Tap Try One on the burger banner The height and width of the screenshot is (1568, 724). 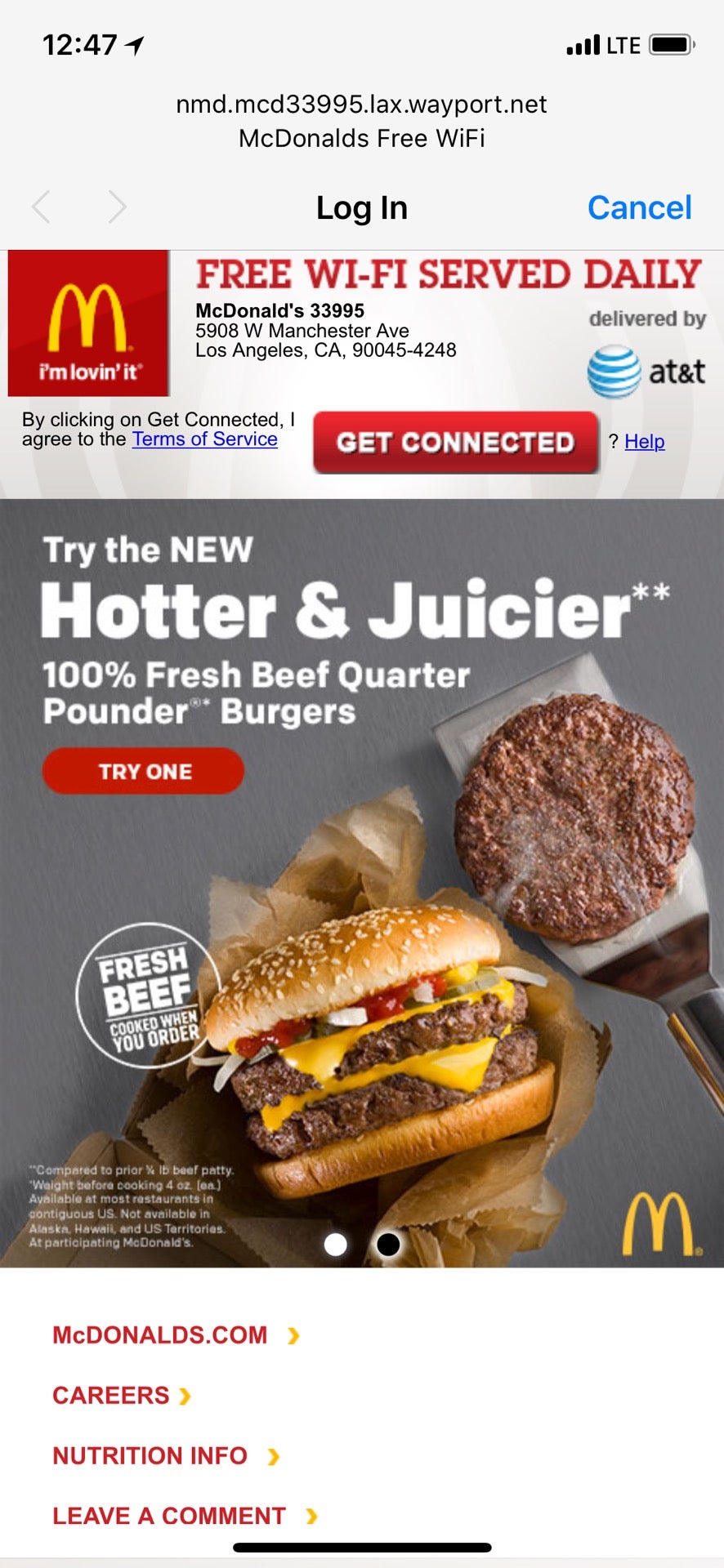[144, 772]
